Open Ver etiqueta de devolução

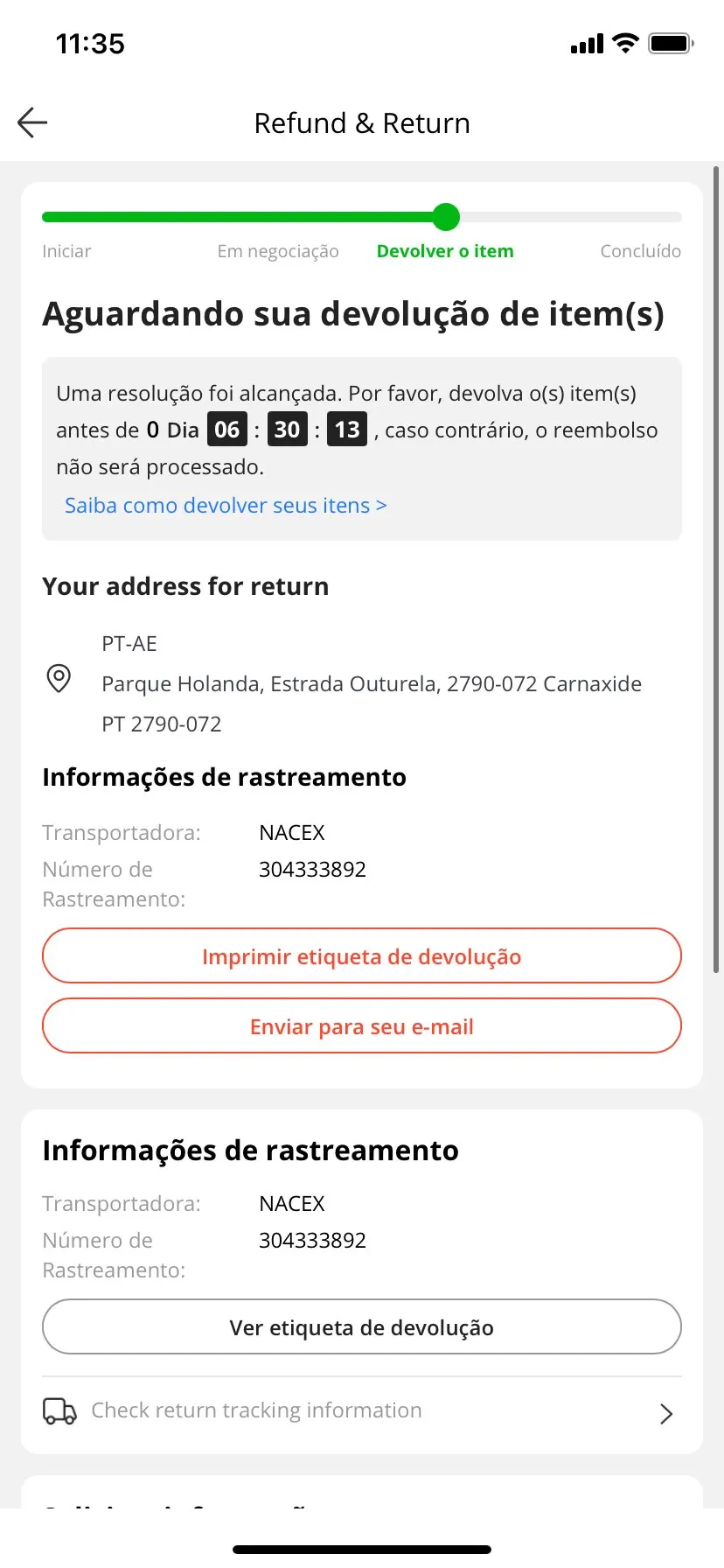click(x=361, y=1327)
